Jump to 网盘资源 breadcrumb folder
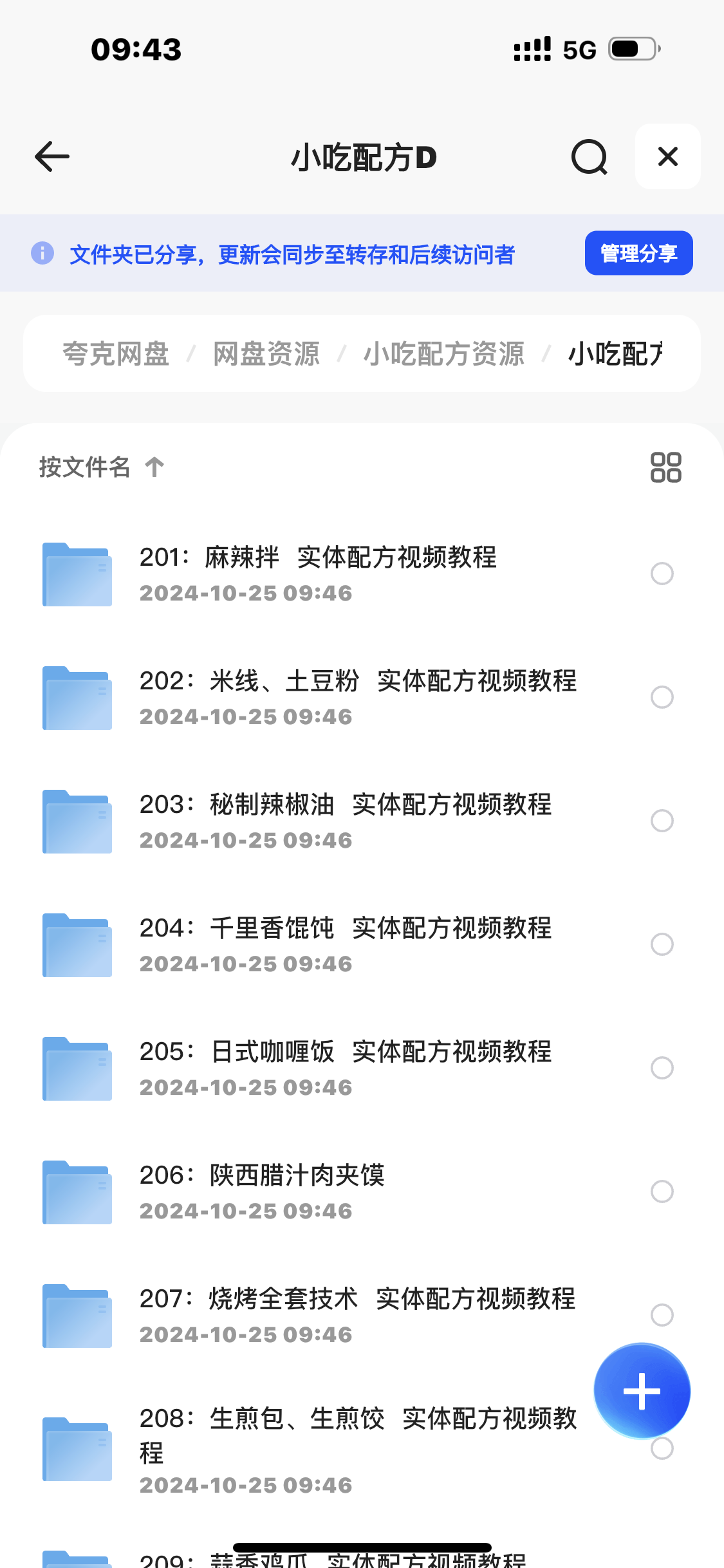Screen dimensions: 724x1568 pos(266,354)
